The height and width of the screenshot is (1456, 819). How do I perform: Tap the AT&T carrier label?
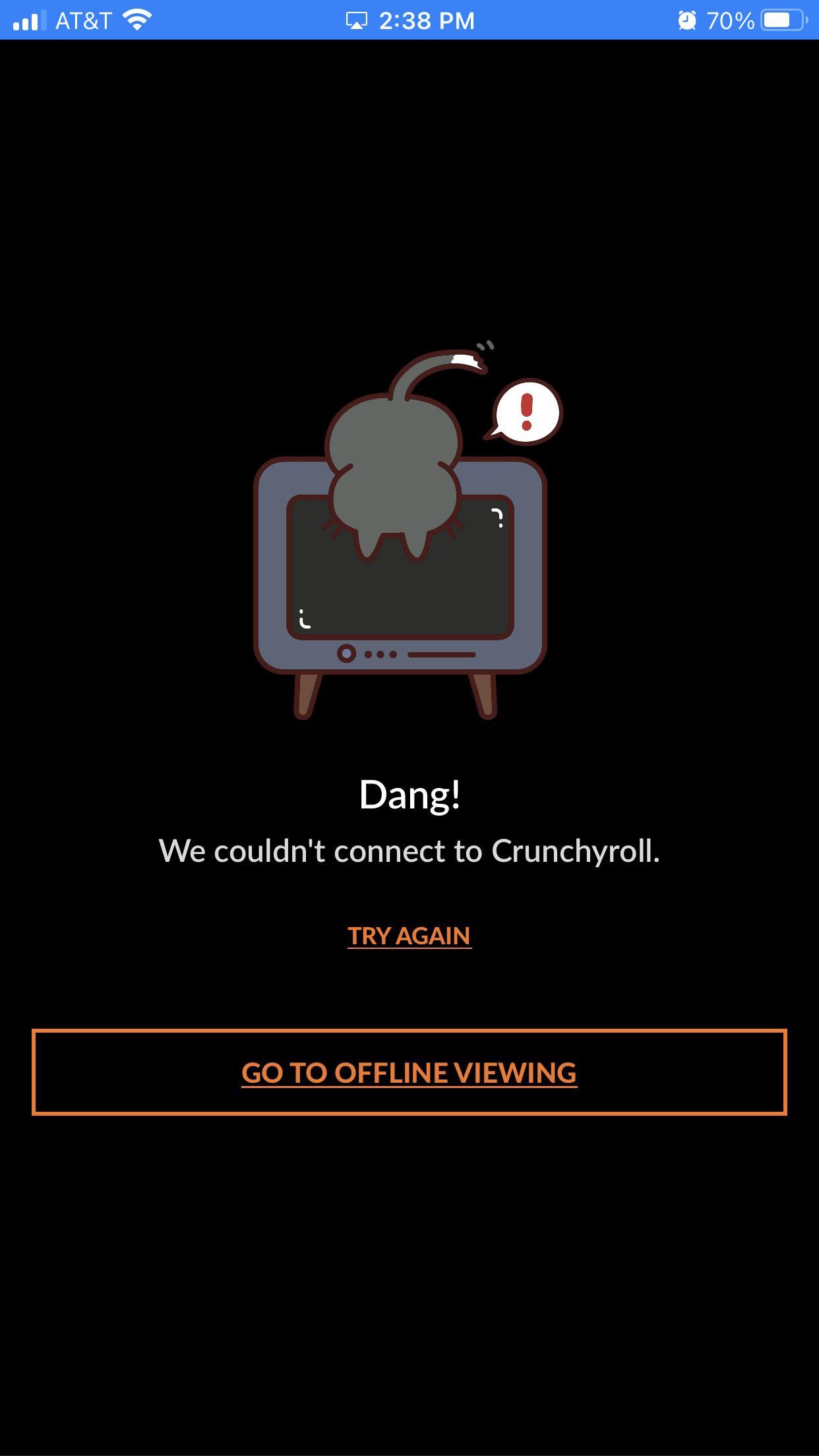(83, 20)
